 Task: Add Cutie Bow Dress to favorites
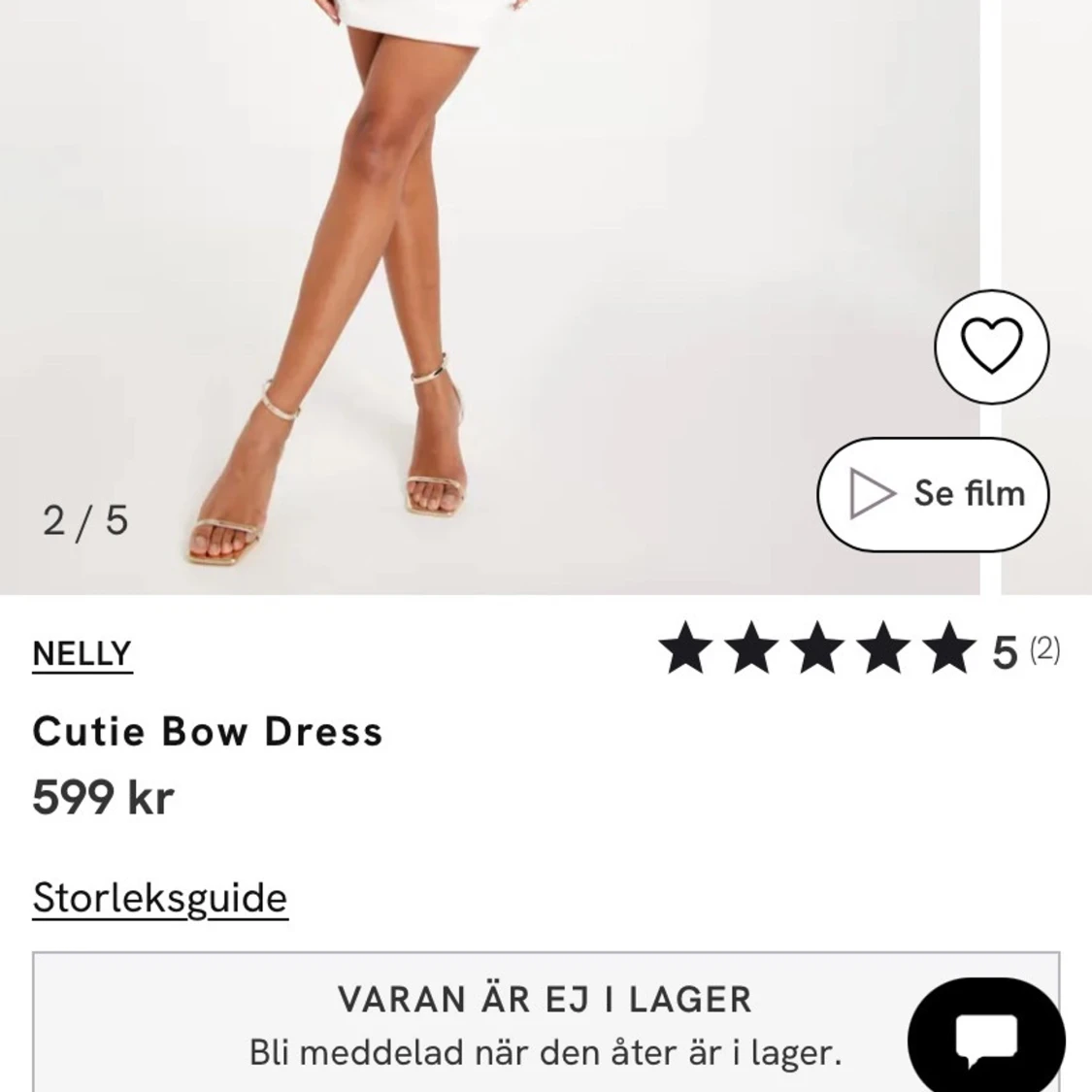(x=991, y=347)
